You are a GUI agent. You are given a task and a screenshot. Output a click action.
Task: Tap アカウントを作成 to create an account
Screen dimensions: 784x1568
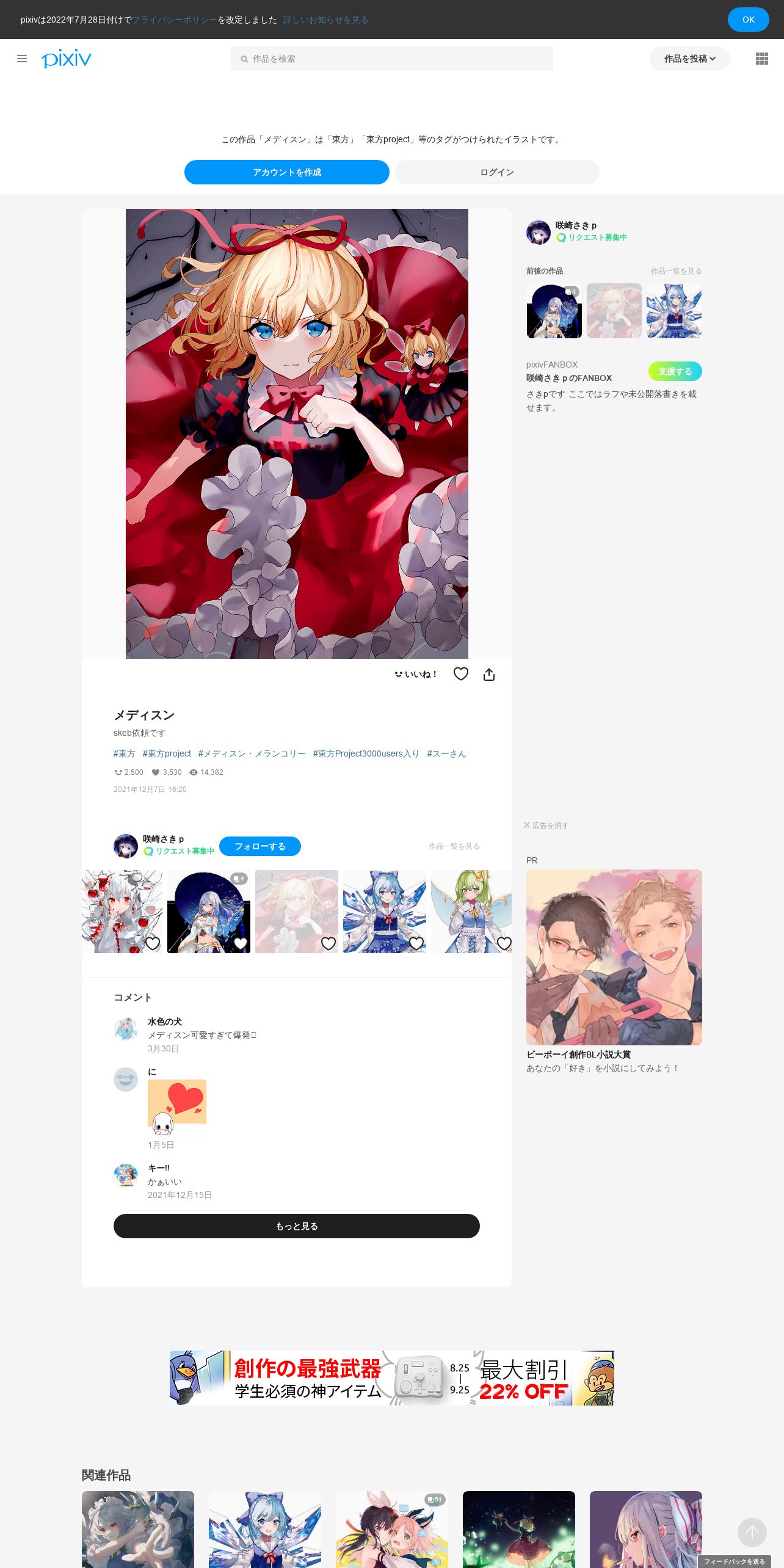[x=287, y=172]
